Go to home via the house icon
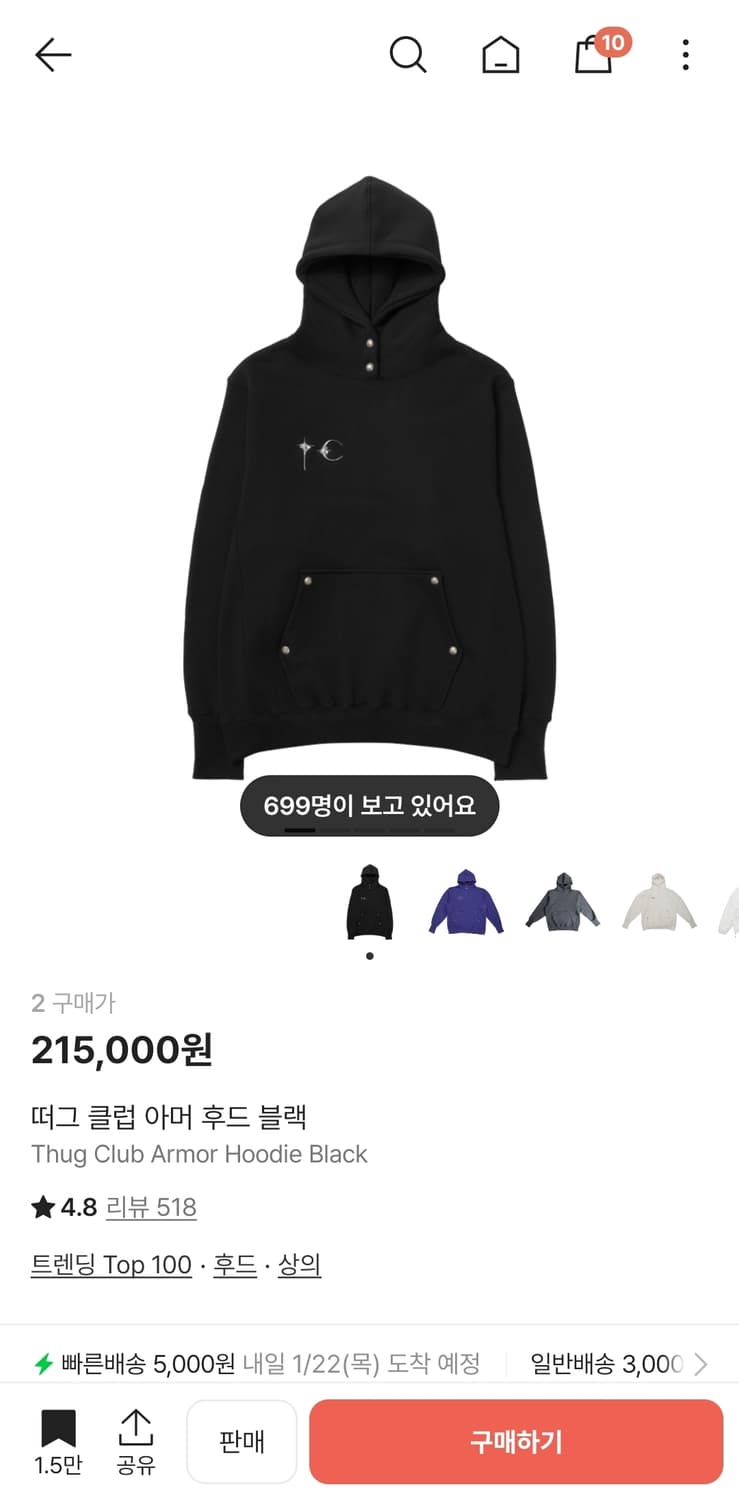Screen dimensions: 739x1500 point(501,55)
